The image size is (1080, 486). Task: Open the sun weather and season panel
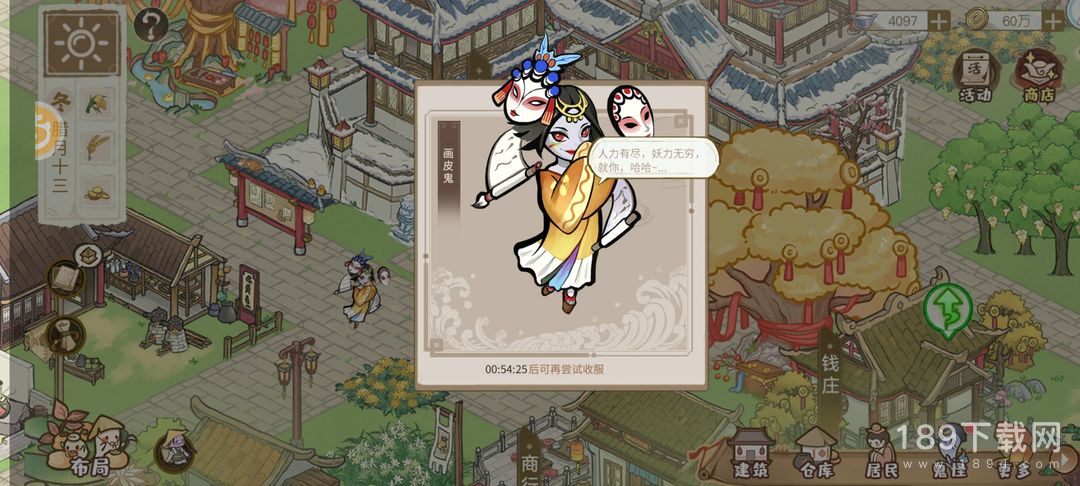[82, 42]
